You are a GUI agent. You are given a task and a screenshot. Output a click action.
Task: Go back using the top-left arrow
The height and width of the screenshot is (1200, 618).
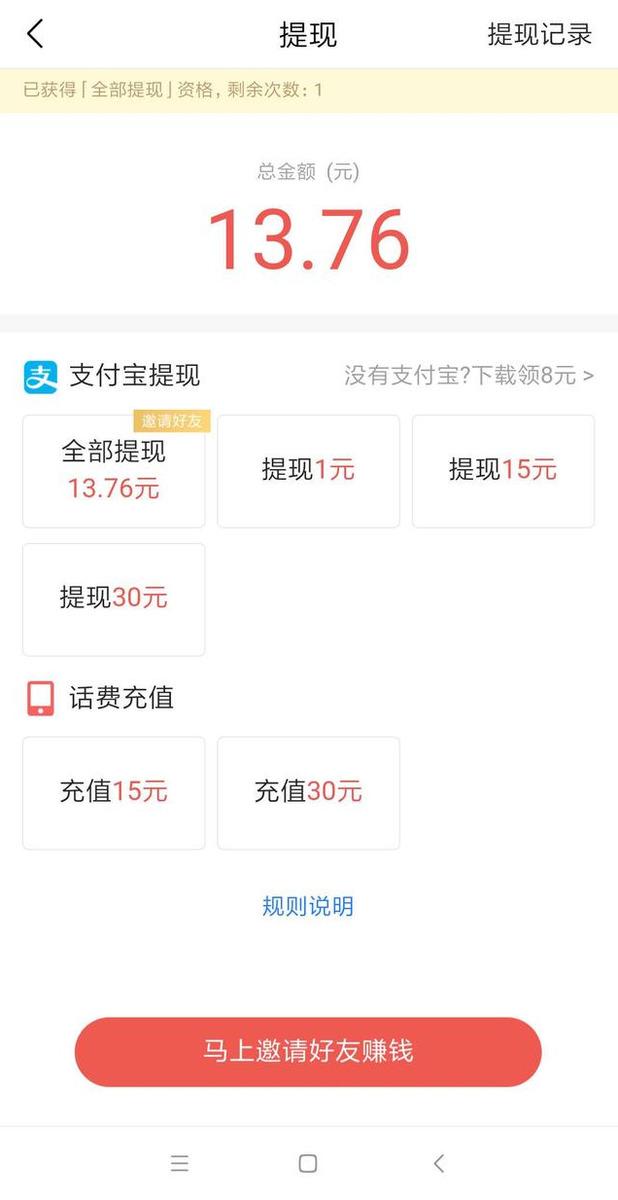[35, 34]
